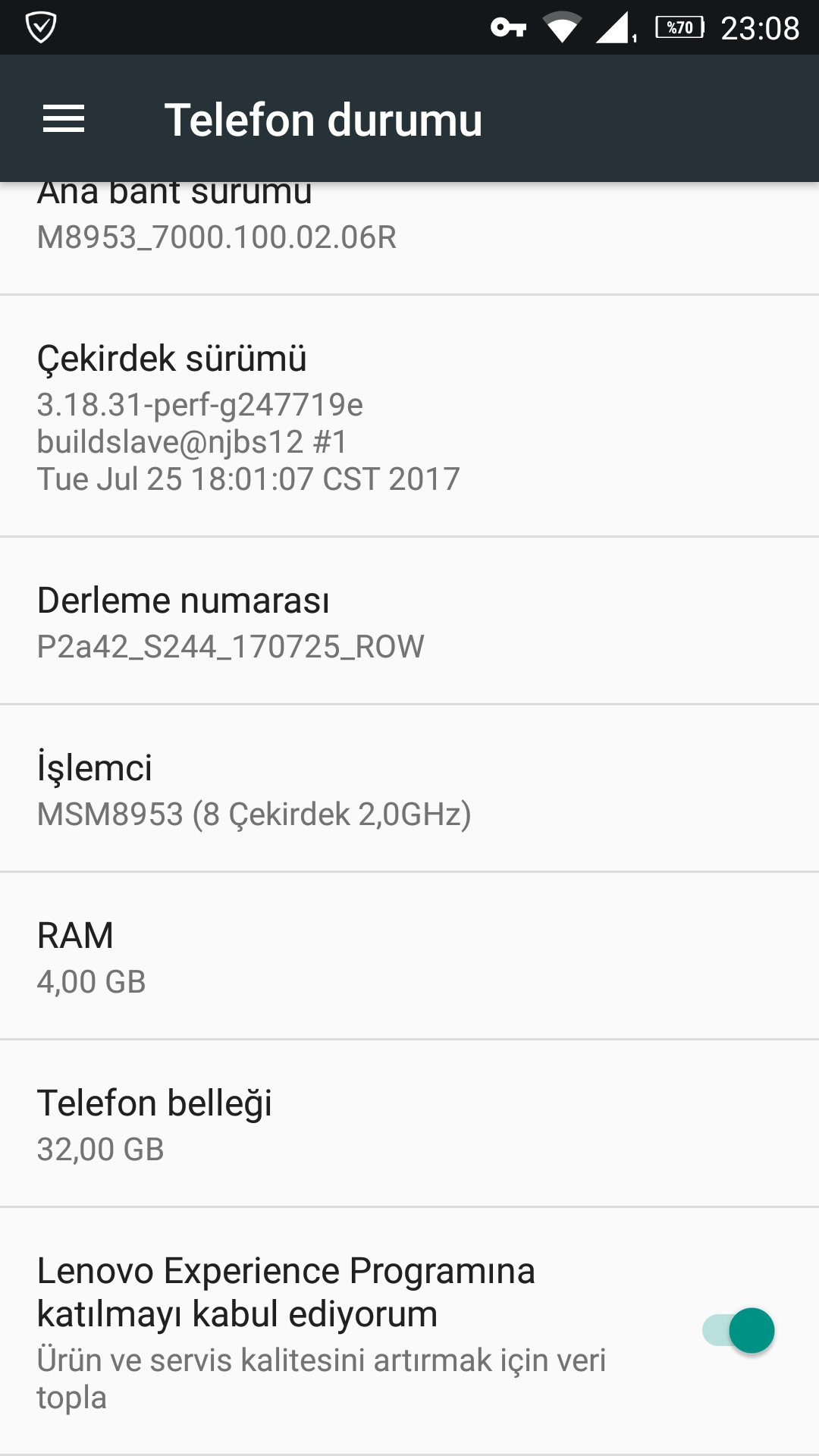Disable Lenovo Experience Program toggle

click(738, 1330)
